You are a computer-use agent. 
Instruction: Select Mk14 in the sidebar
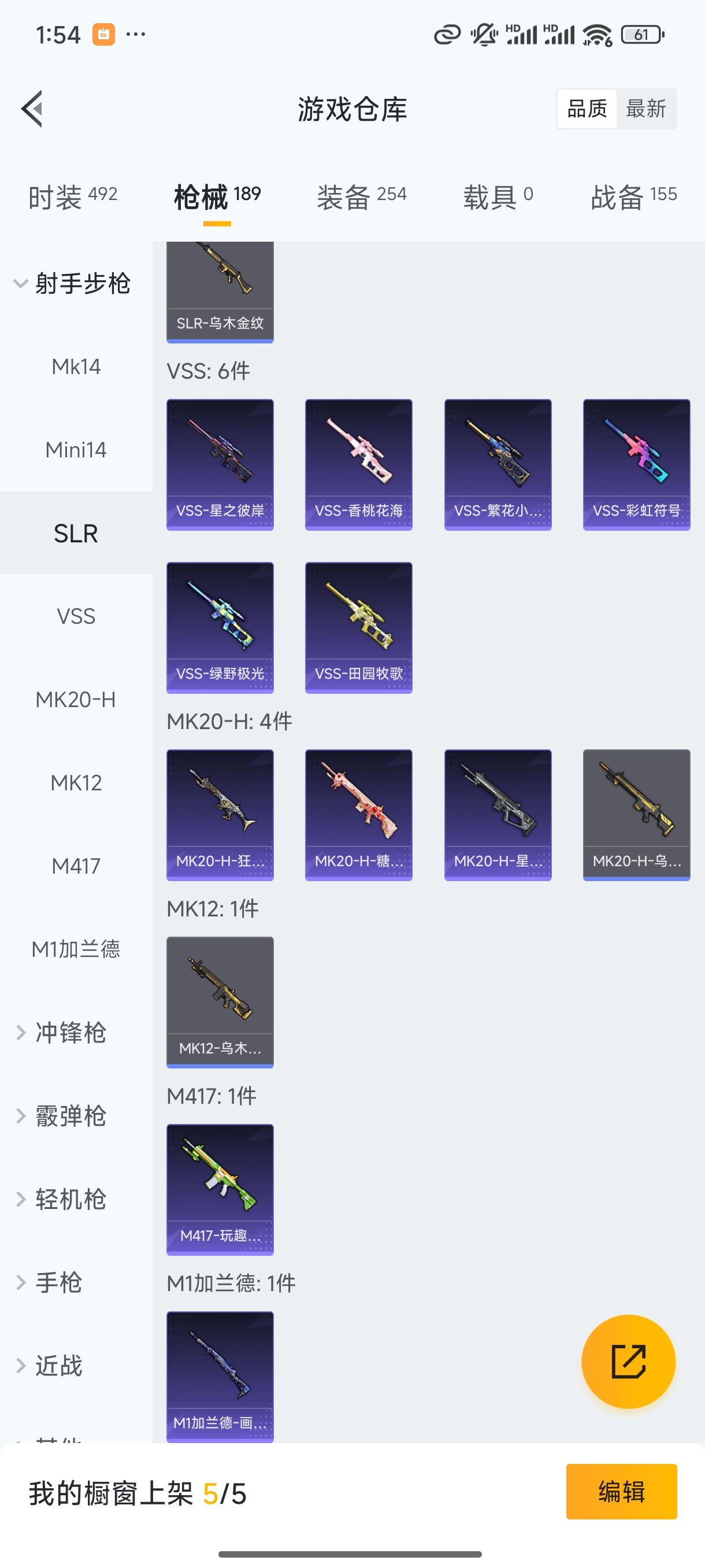76,367
